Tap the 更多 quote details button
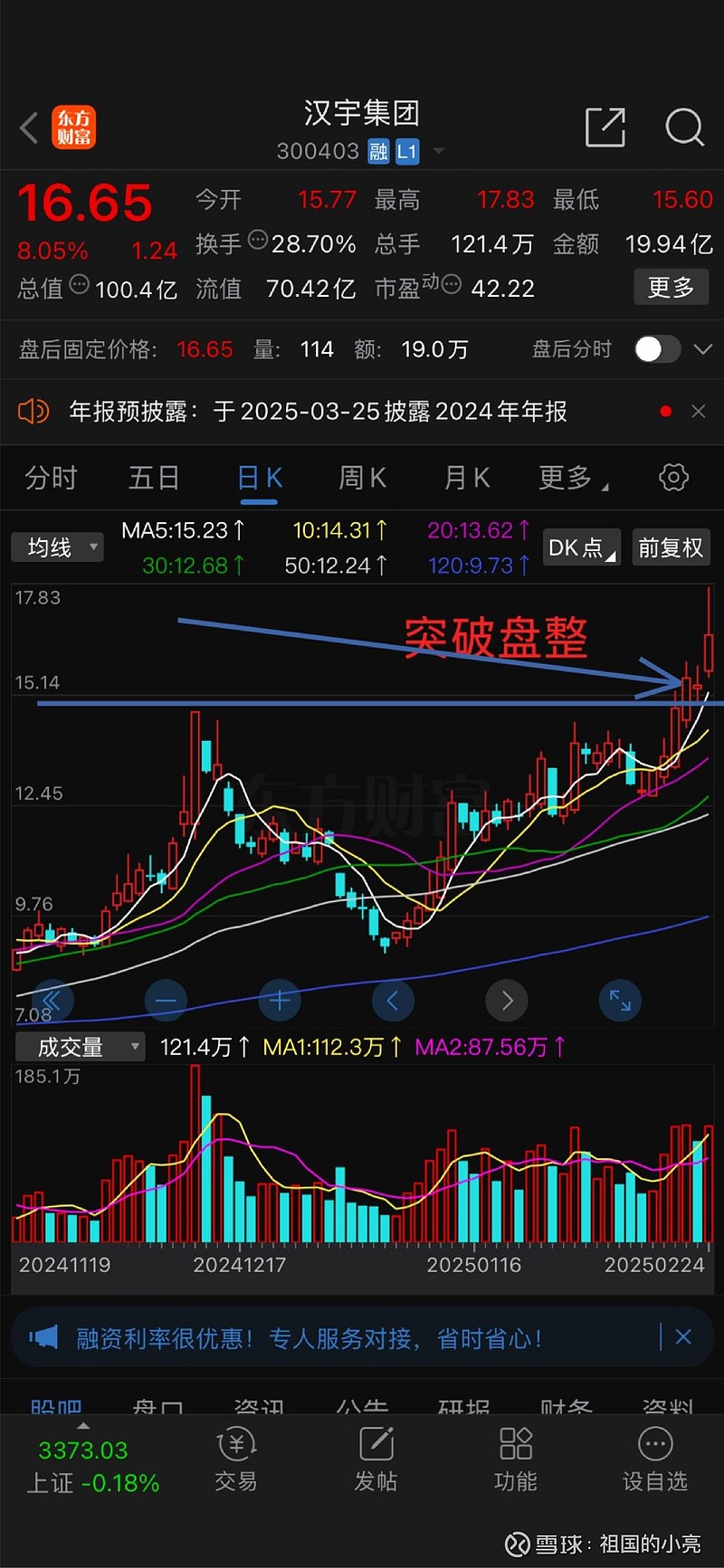Screen dimensions: 724x1568 click(671, 288)
